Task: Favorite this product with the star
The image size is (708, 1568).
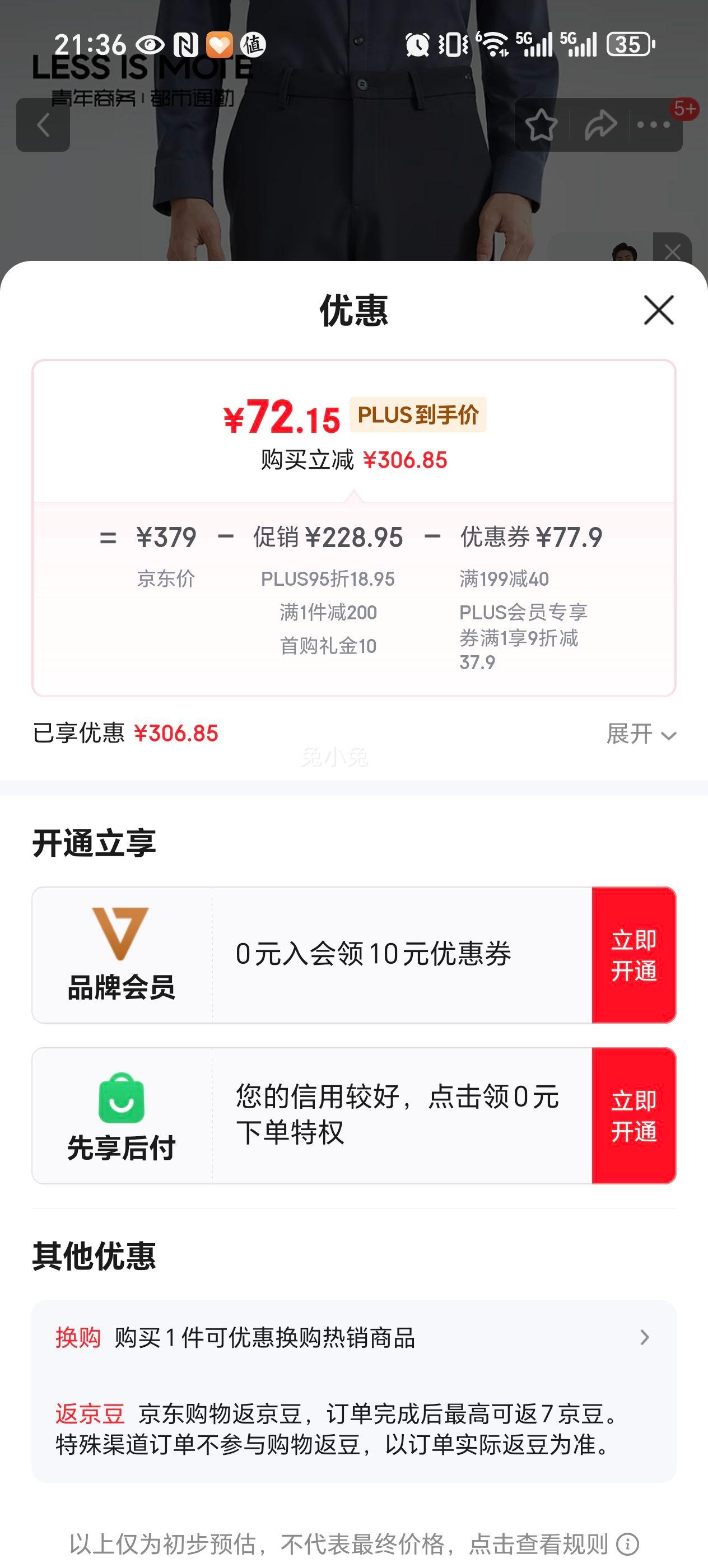Action: click(x=541, y=125)
